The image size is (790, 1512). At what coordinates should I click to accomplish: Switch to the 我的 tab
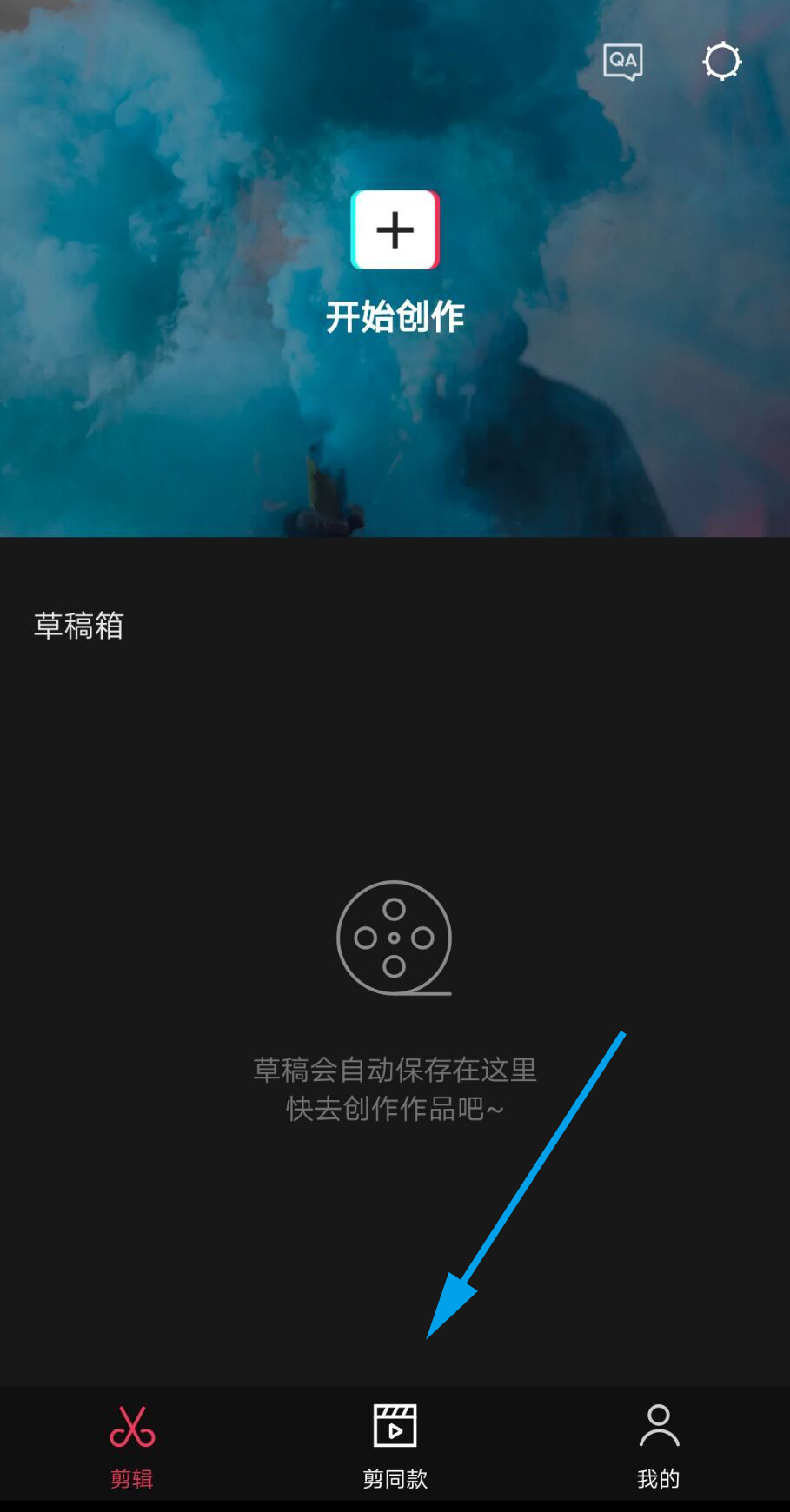pyautogui.click(x=658, y=1477)
